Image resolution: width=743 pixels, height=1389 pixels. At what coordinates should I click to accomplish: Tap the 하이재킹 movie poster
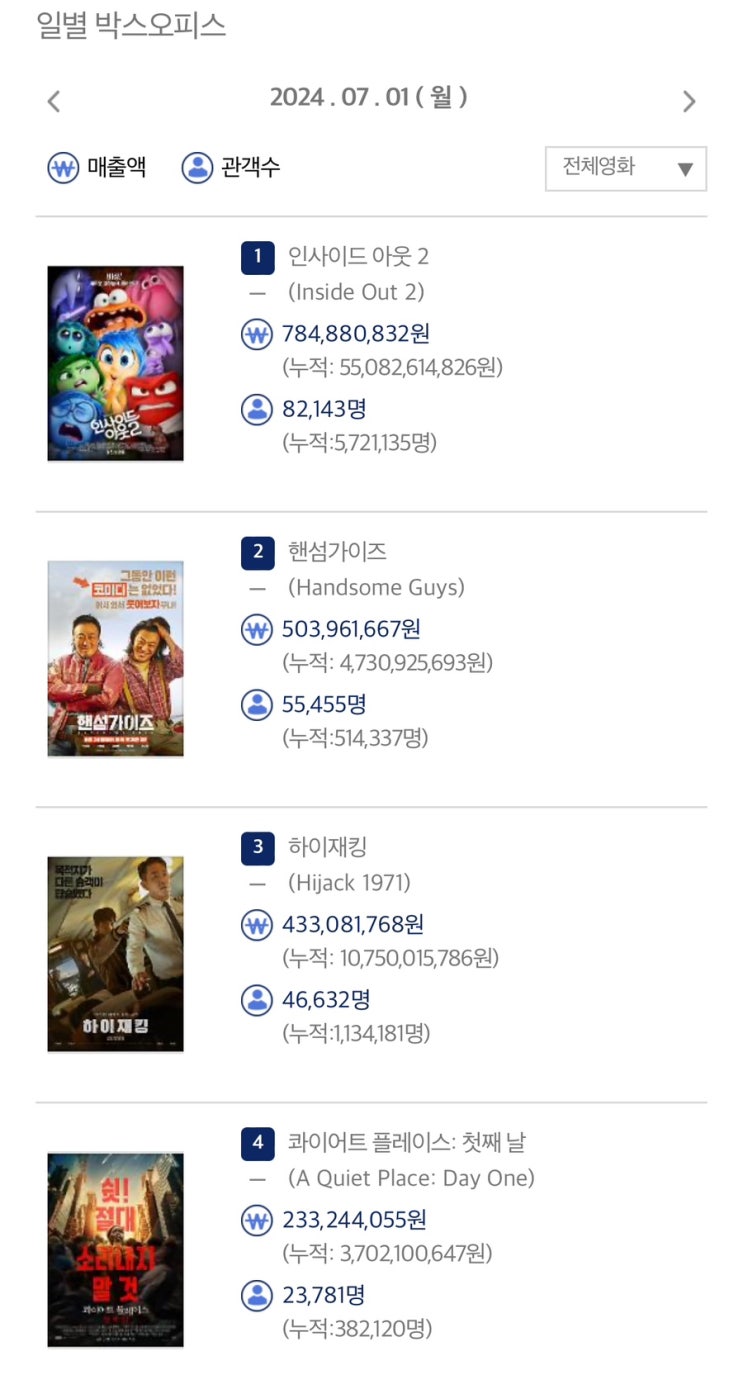pyautogui.click(x=115, y=954)
